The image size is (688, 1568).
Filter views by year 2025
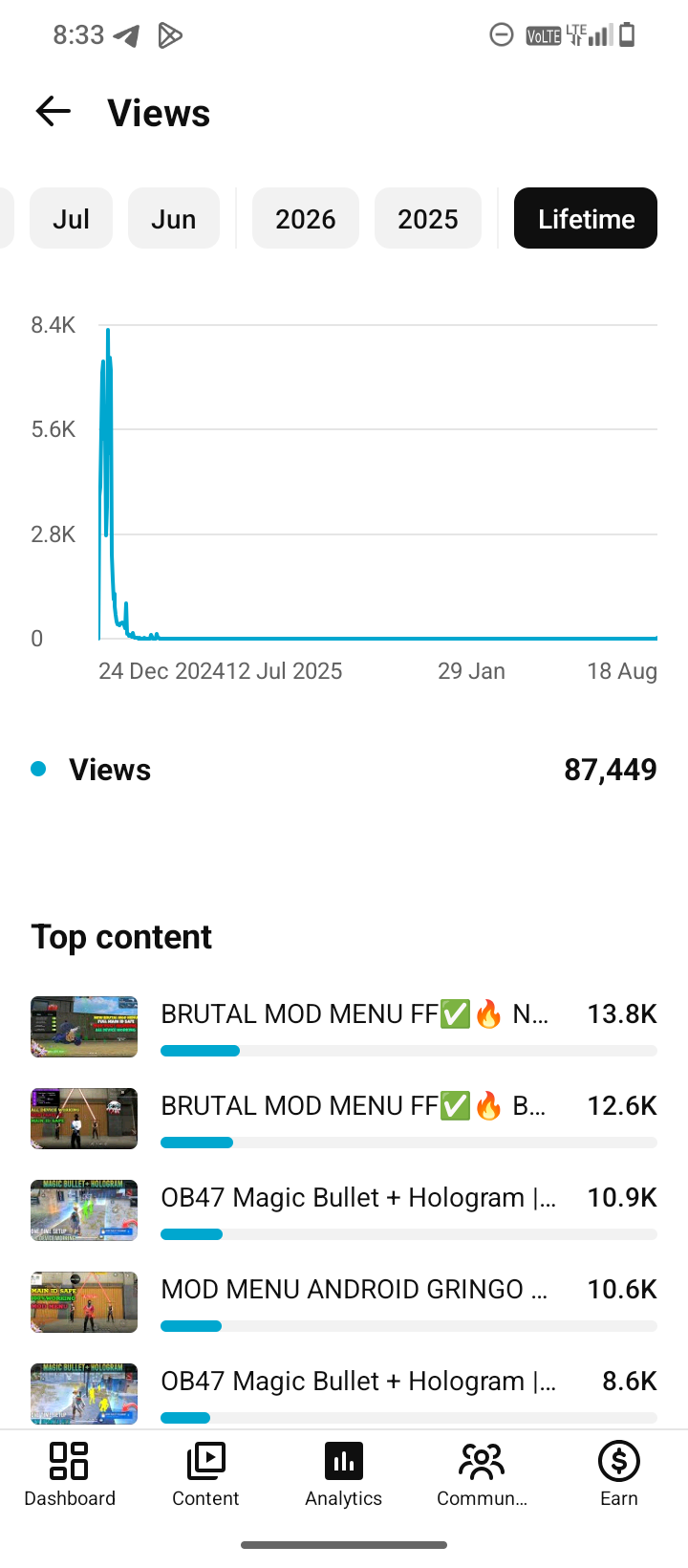click(x=428, y=218)
